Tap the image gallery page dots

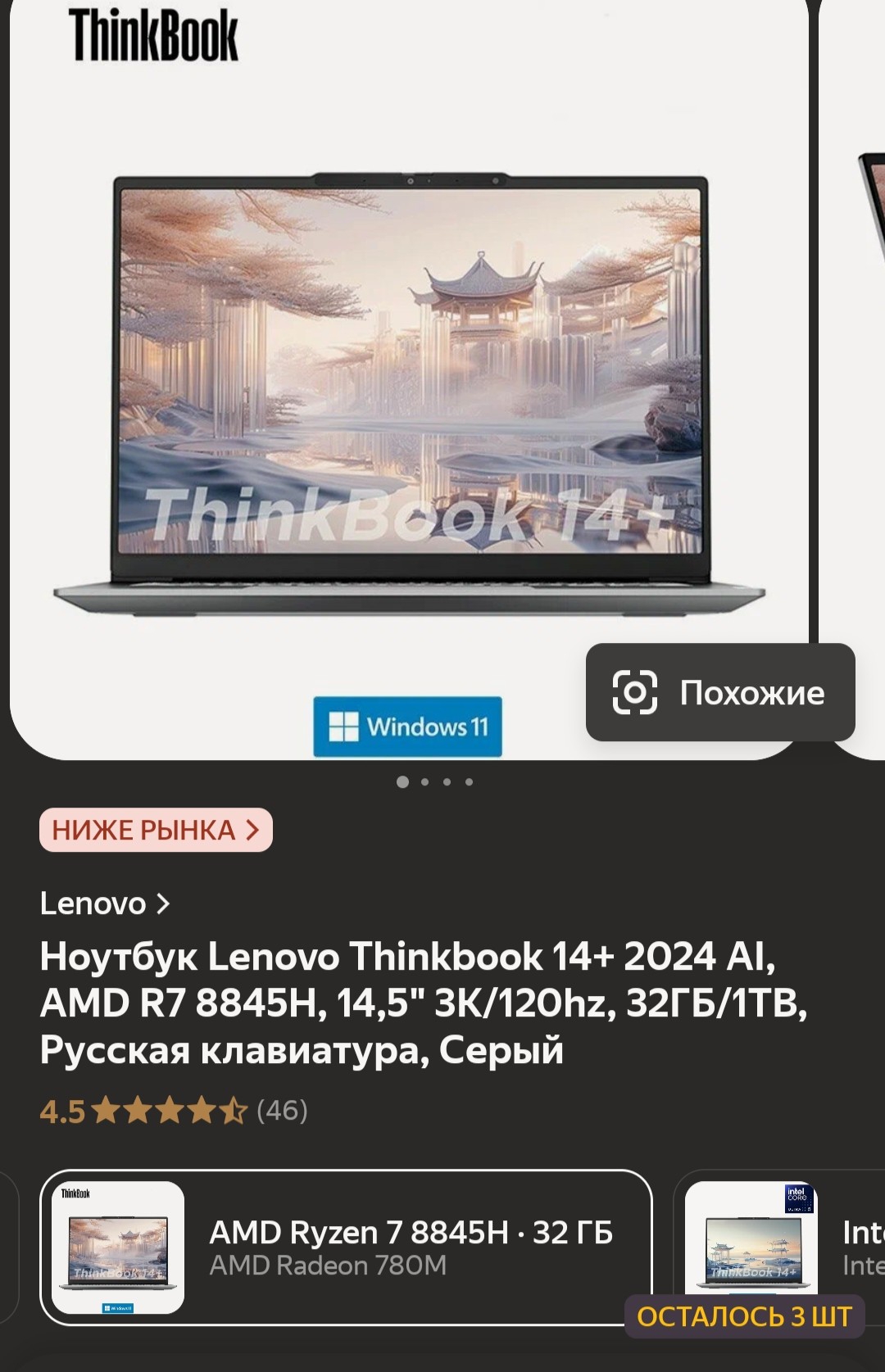coord(435,782)
